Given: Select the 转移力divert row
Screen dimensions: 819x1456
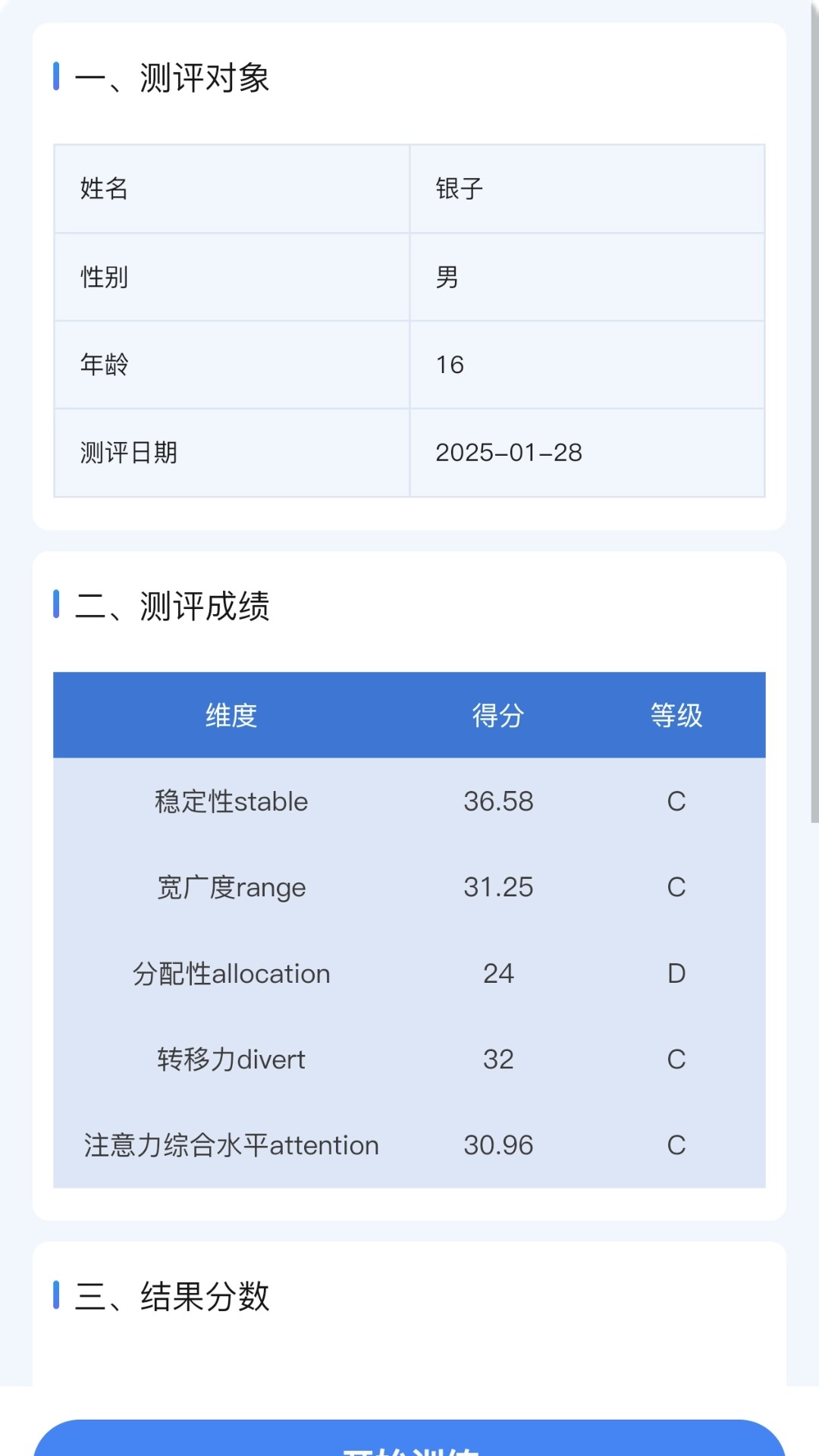Looking at the screenshot, I should [232, 1059].
